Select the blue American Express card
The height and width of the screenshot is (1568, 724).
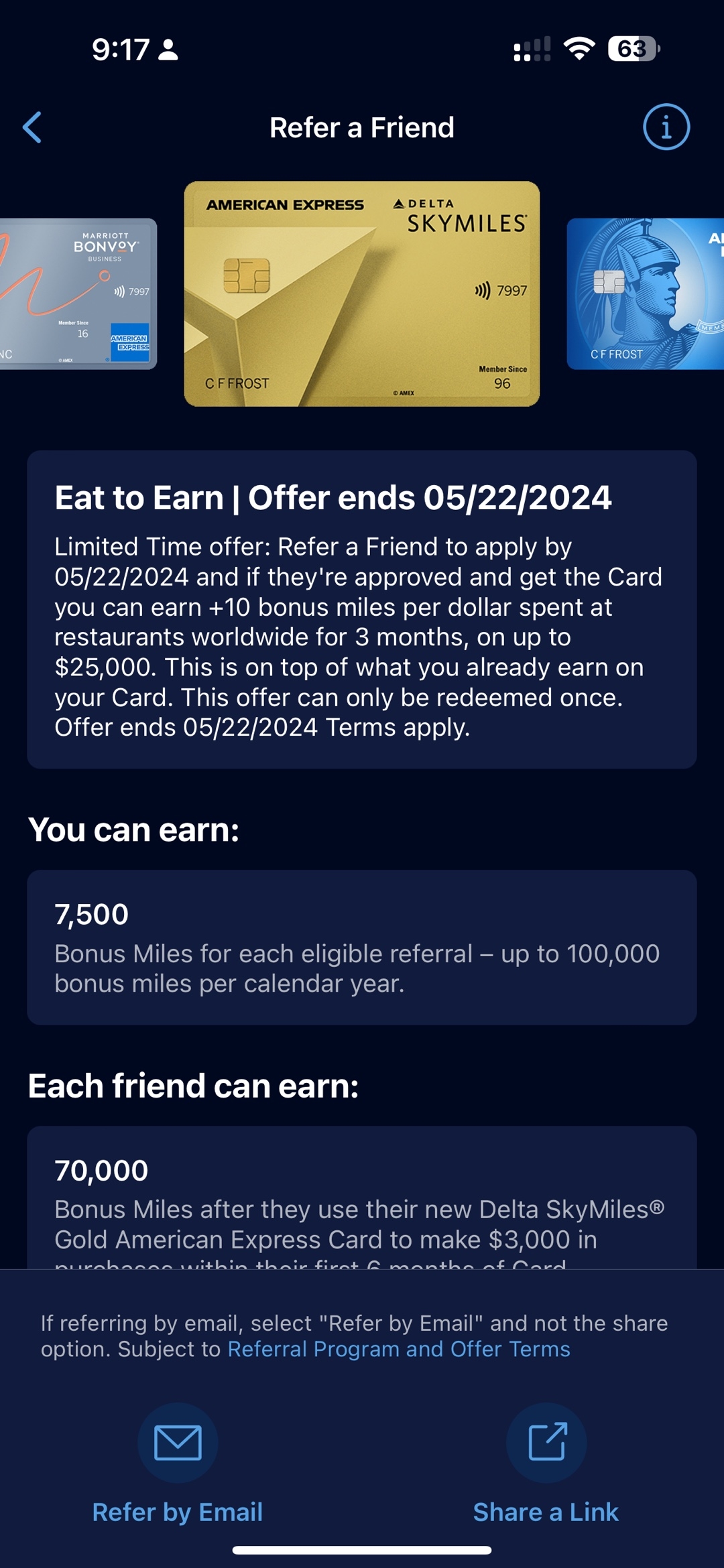[x=645, y=293]
